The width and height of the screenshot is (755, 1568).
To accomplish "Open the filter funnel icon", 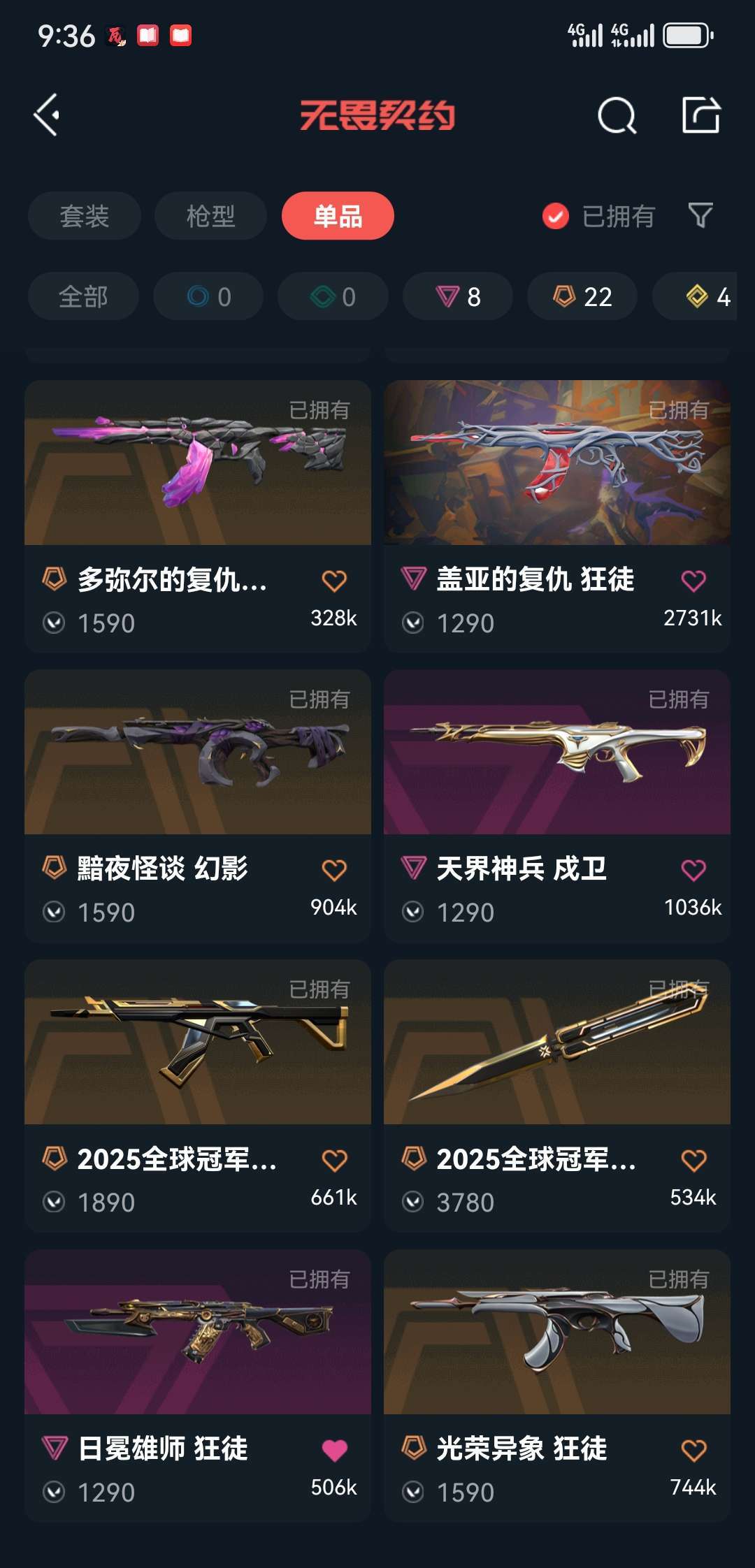I will pyautogui.click(x=701, y=217).
